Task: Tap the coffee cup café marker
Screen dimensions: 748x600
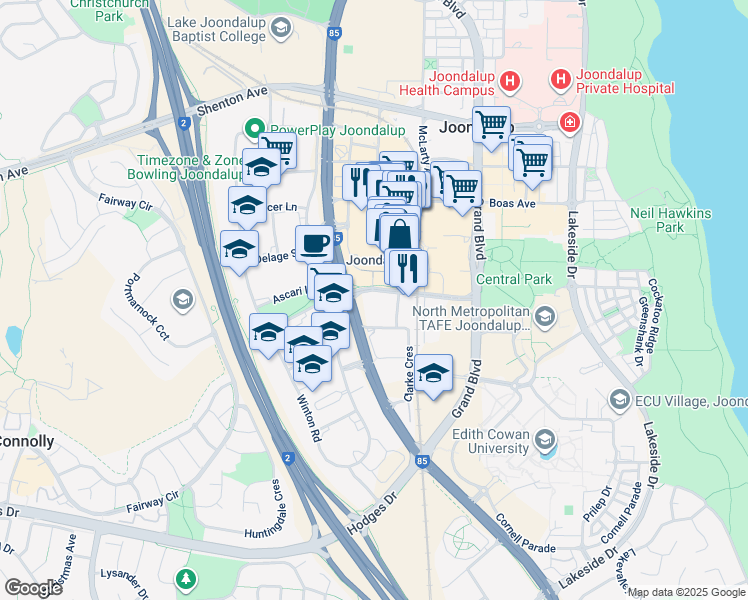Action: click(314, 244)
